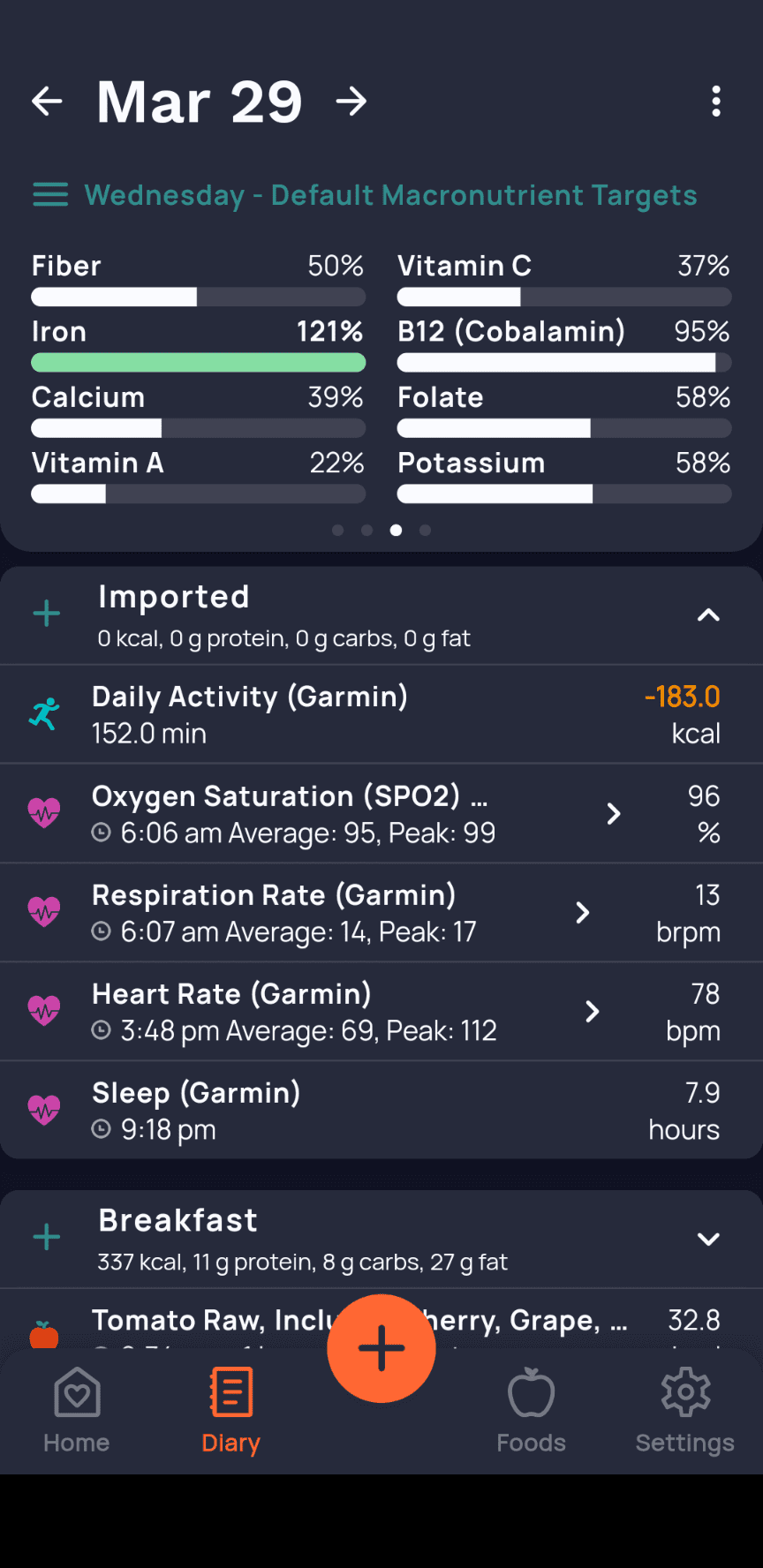
Task: Go to the Home tab
Action: click(x=76, y=1410)
